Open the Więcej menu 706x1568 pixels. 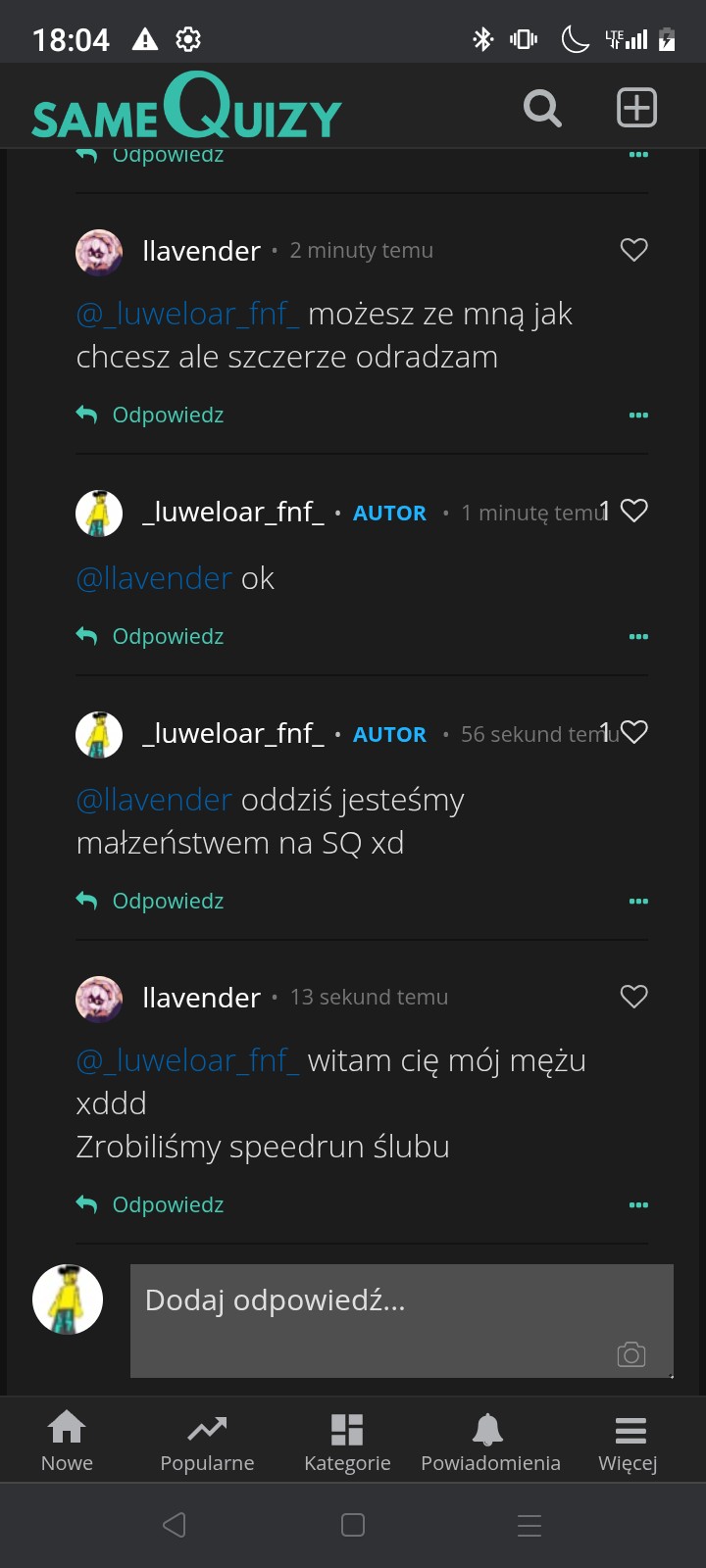tap(629, 1442)
